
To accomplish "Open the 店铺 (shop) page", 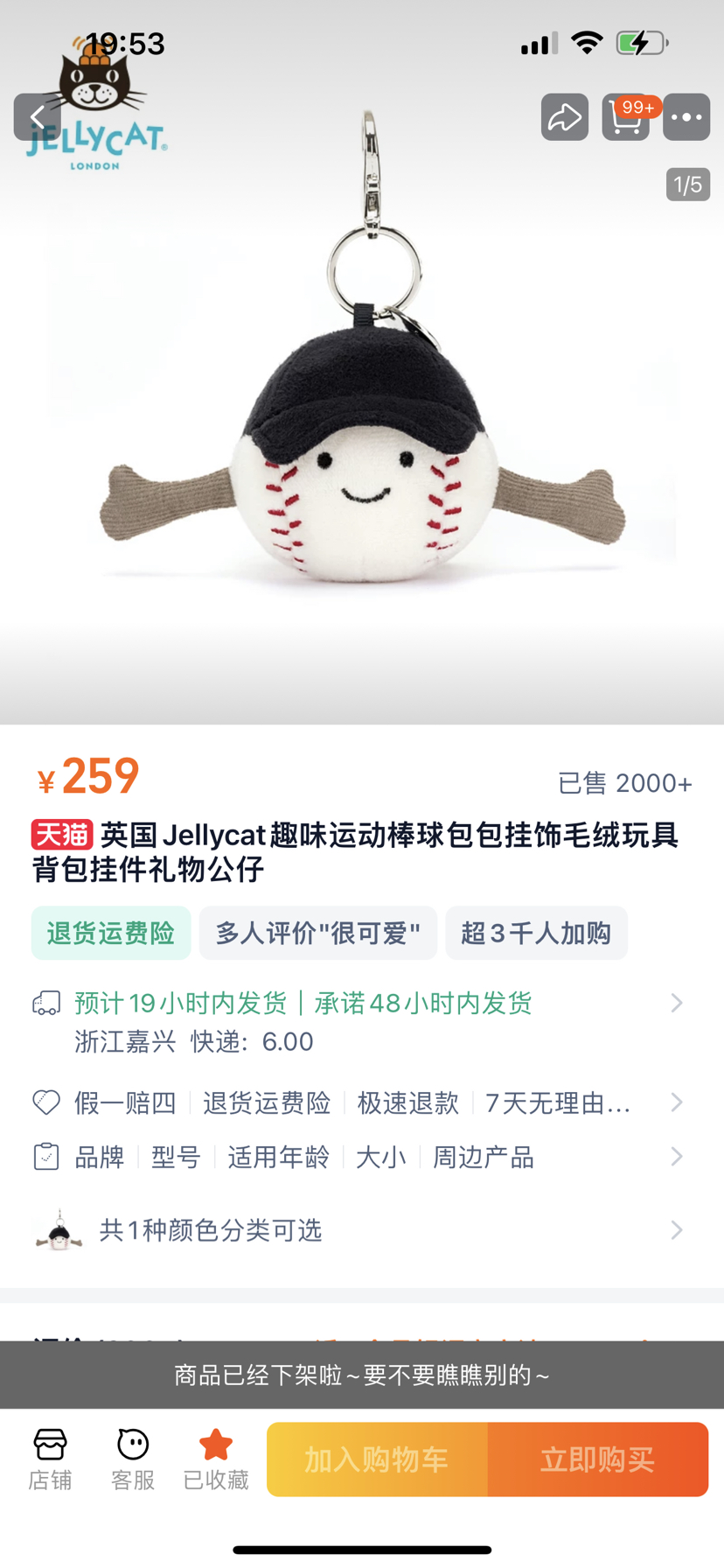I will point(50,1457).
